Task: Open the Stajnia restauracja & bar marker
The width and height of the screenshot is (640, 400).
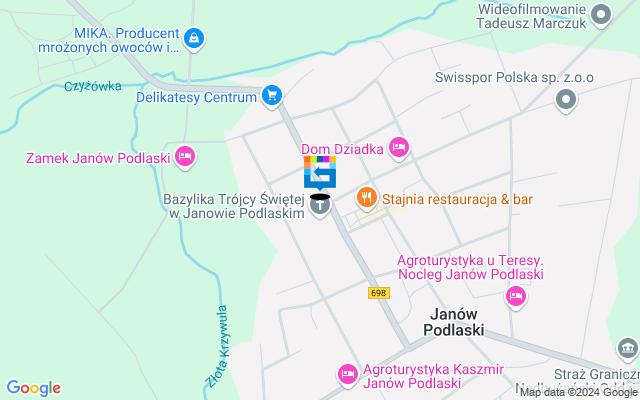Action: click(x=367, y=198)
